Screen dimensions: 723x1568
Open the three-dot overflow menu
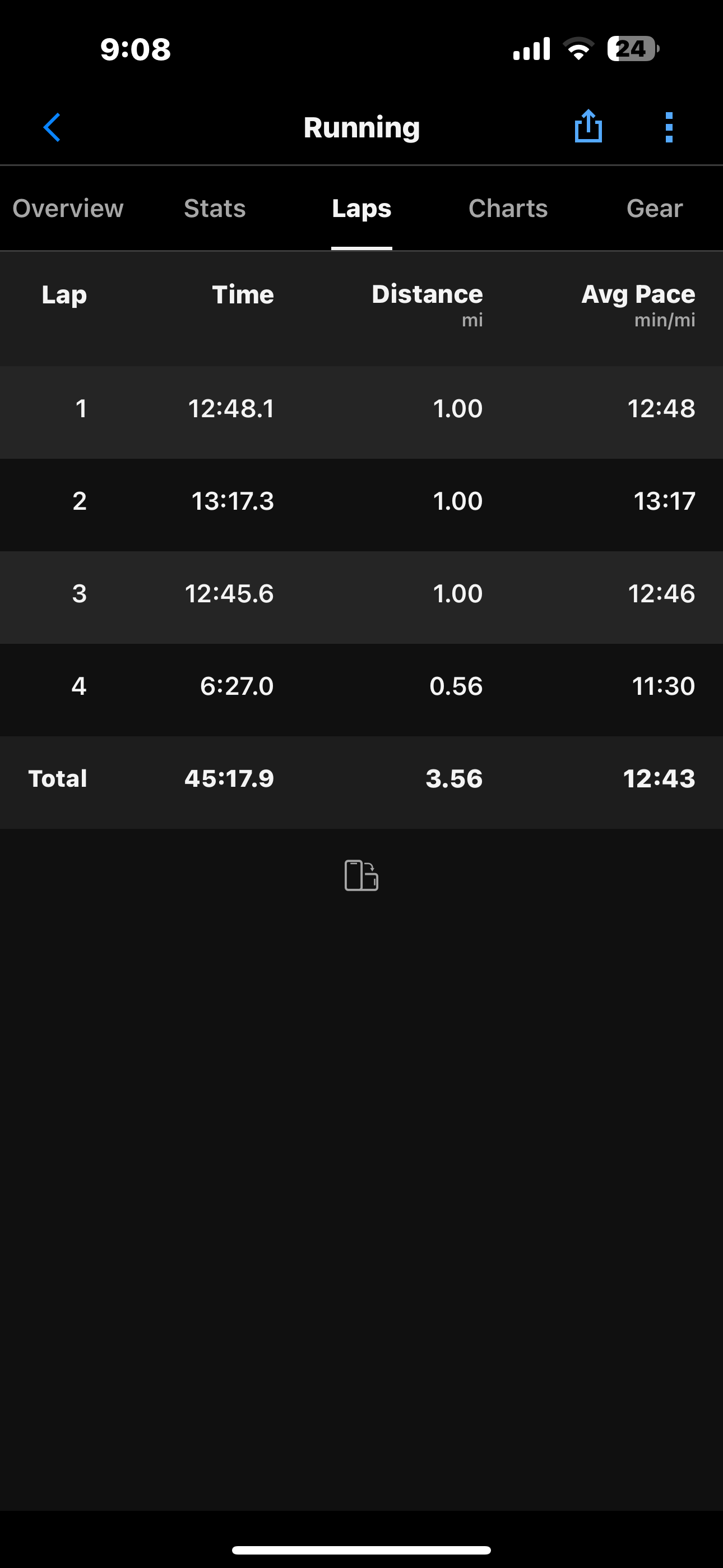click(669, 127)
